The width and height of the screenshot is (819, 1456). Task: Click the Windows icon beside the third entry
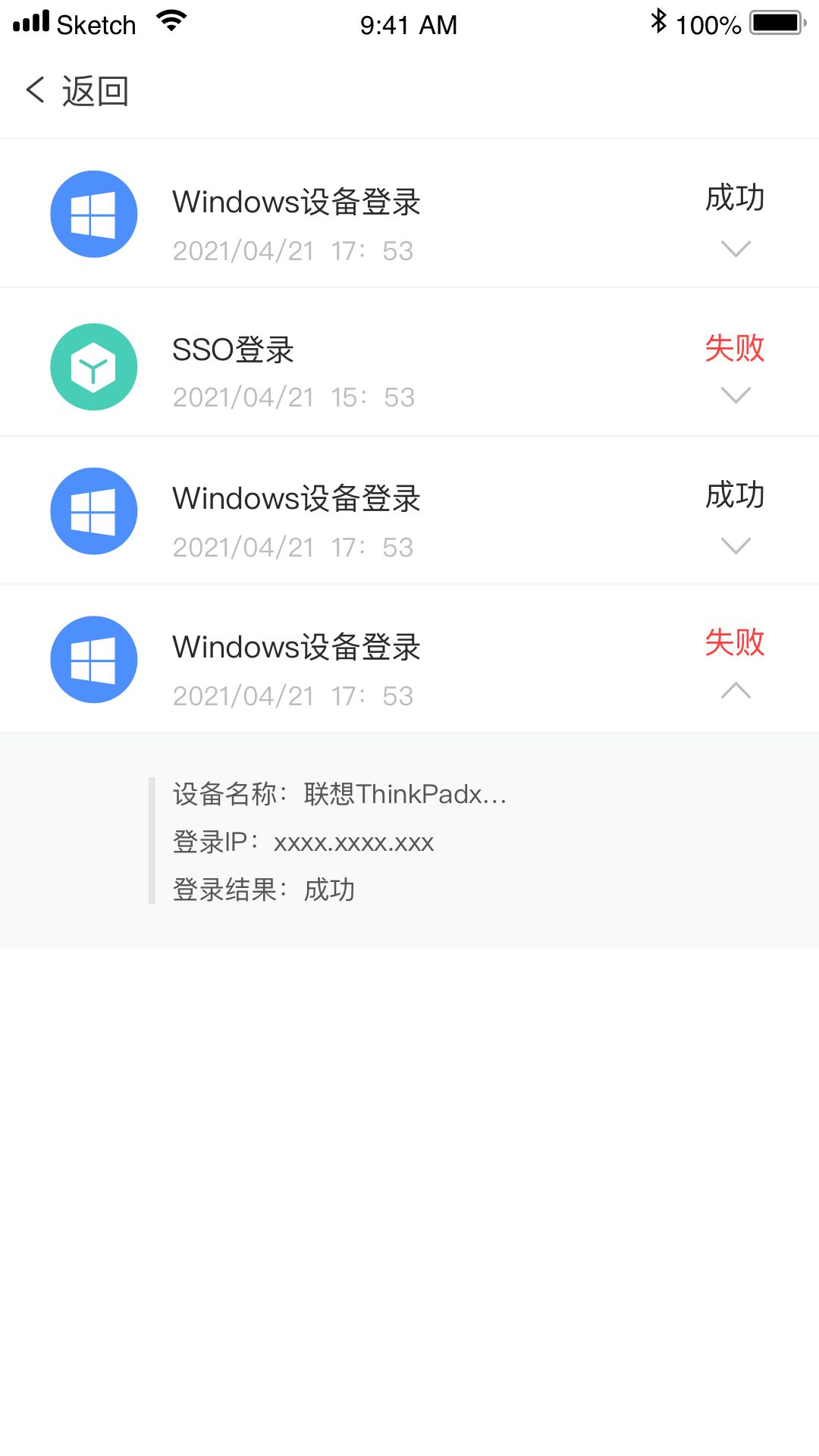93,510
